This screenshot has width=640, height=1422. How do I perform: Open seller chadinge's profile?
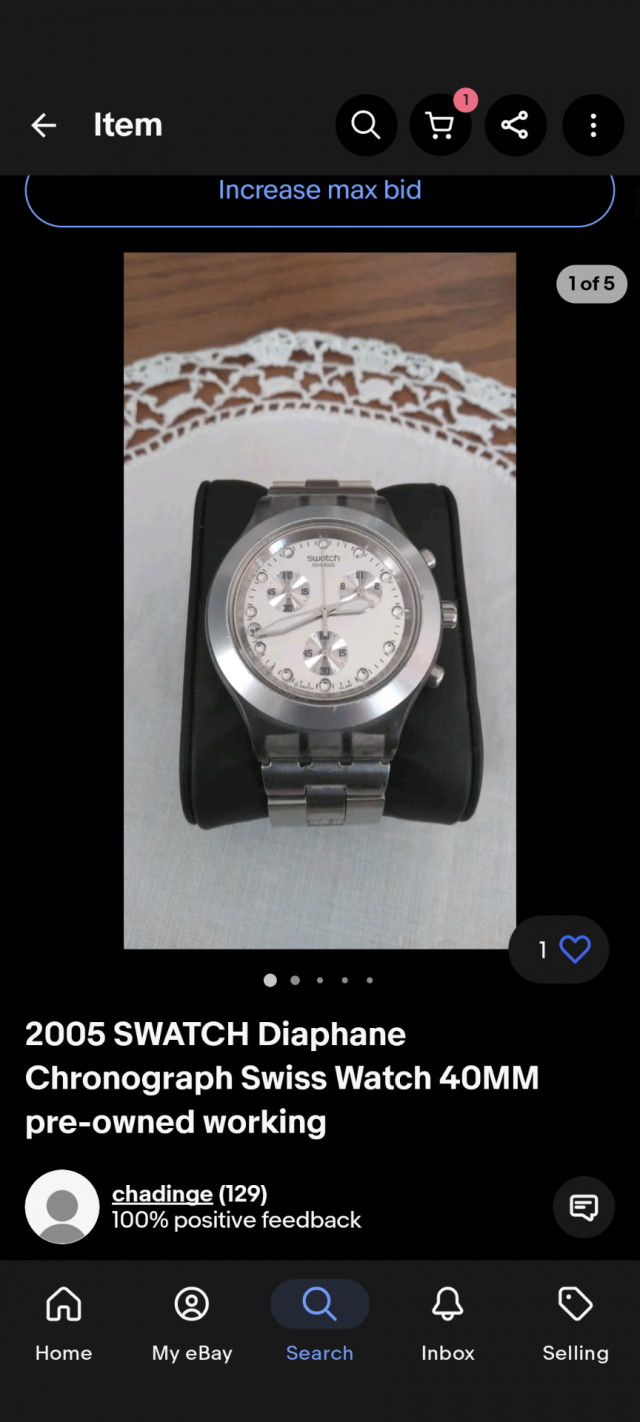tap(162, 1193)
